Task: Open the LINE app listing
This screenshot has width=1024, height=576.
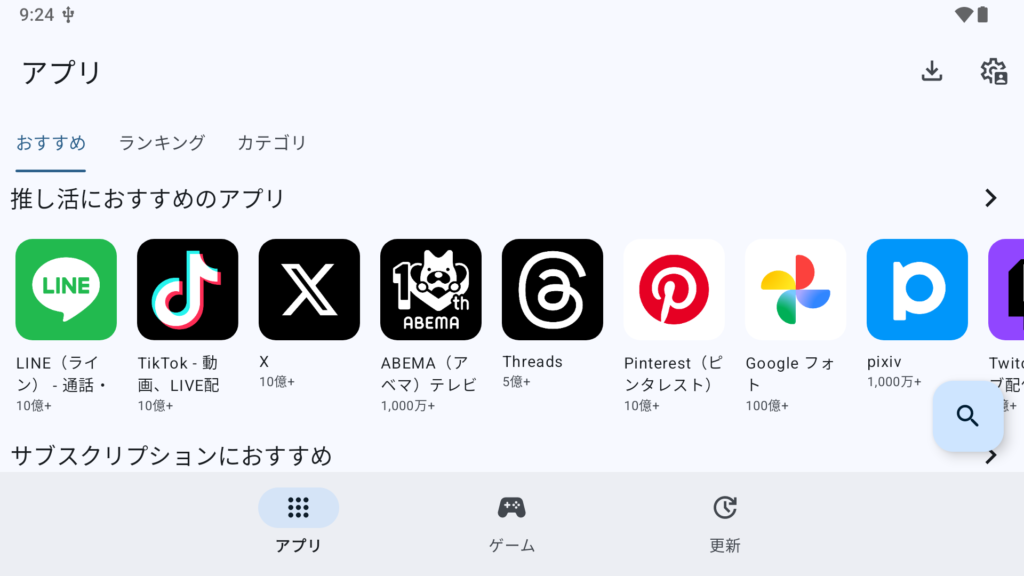Action: point(66,290)
